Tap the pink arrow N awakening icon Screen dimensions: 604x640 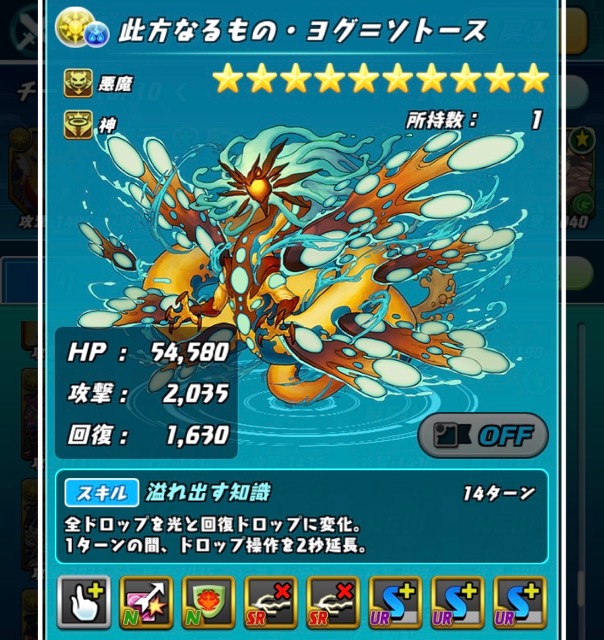[146, 602]
